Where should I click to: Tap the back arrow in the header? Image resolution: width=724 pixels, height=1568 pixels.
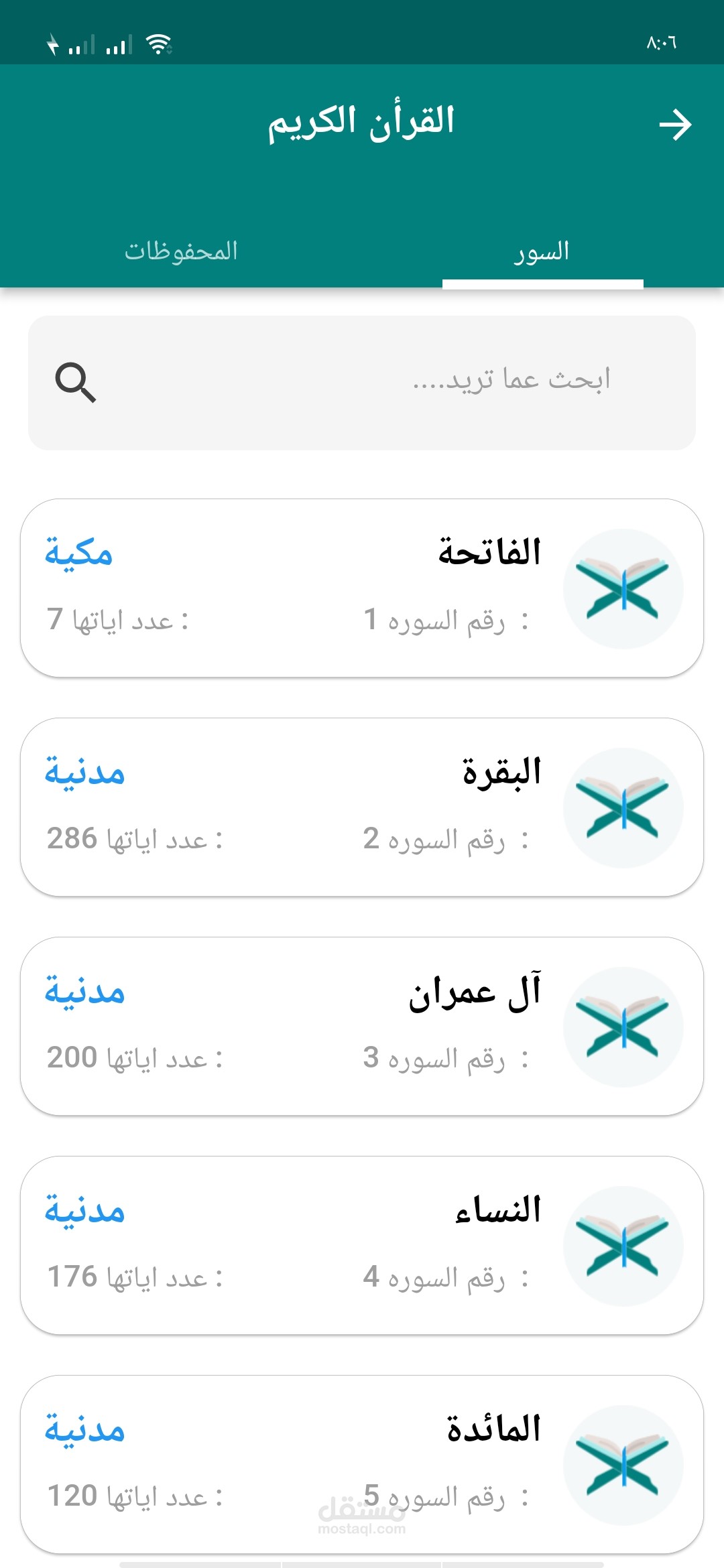pyautogui.click(x=674, y=125)
